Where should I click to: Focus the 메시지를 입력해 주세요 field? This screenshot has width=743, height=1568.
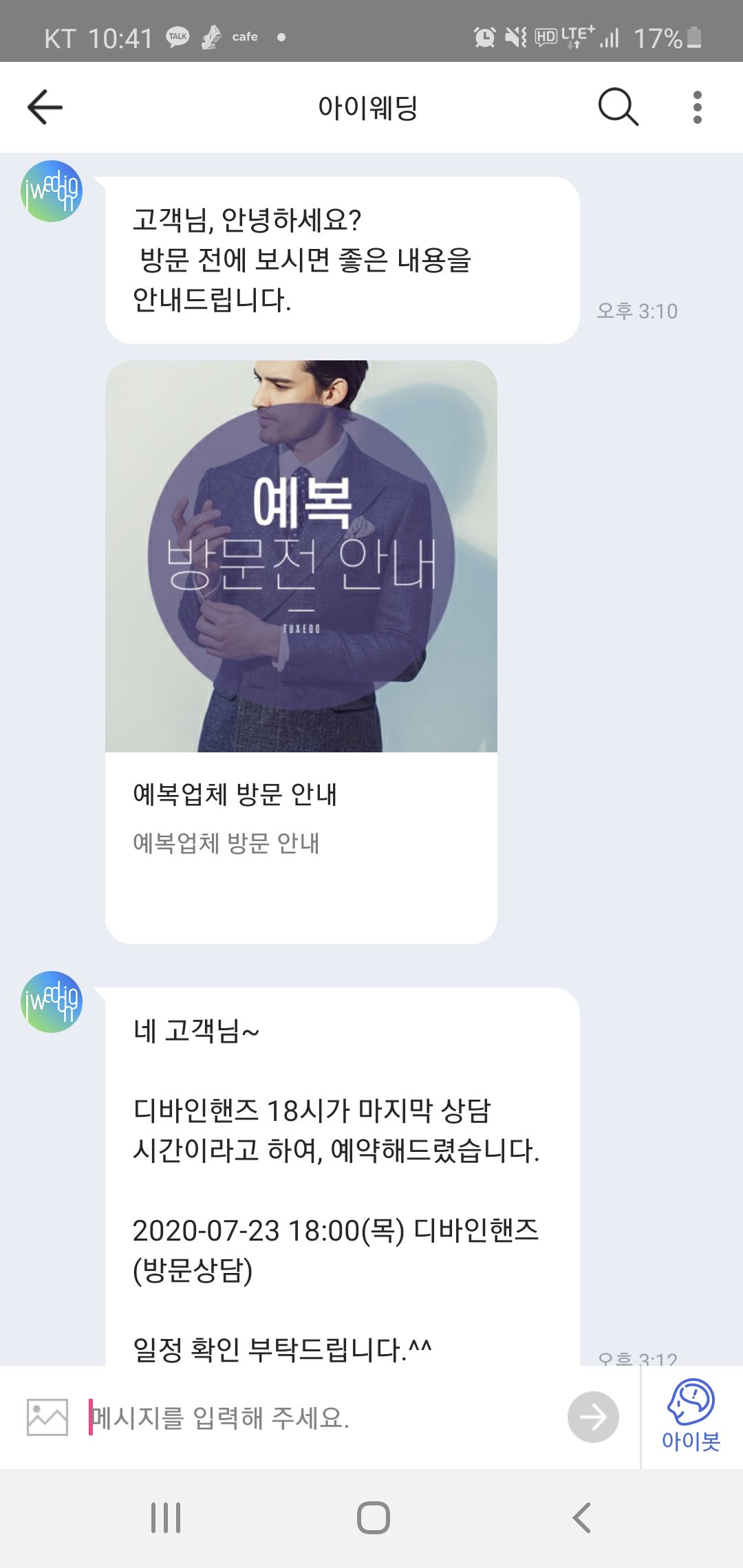point(323,1417)
